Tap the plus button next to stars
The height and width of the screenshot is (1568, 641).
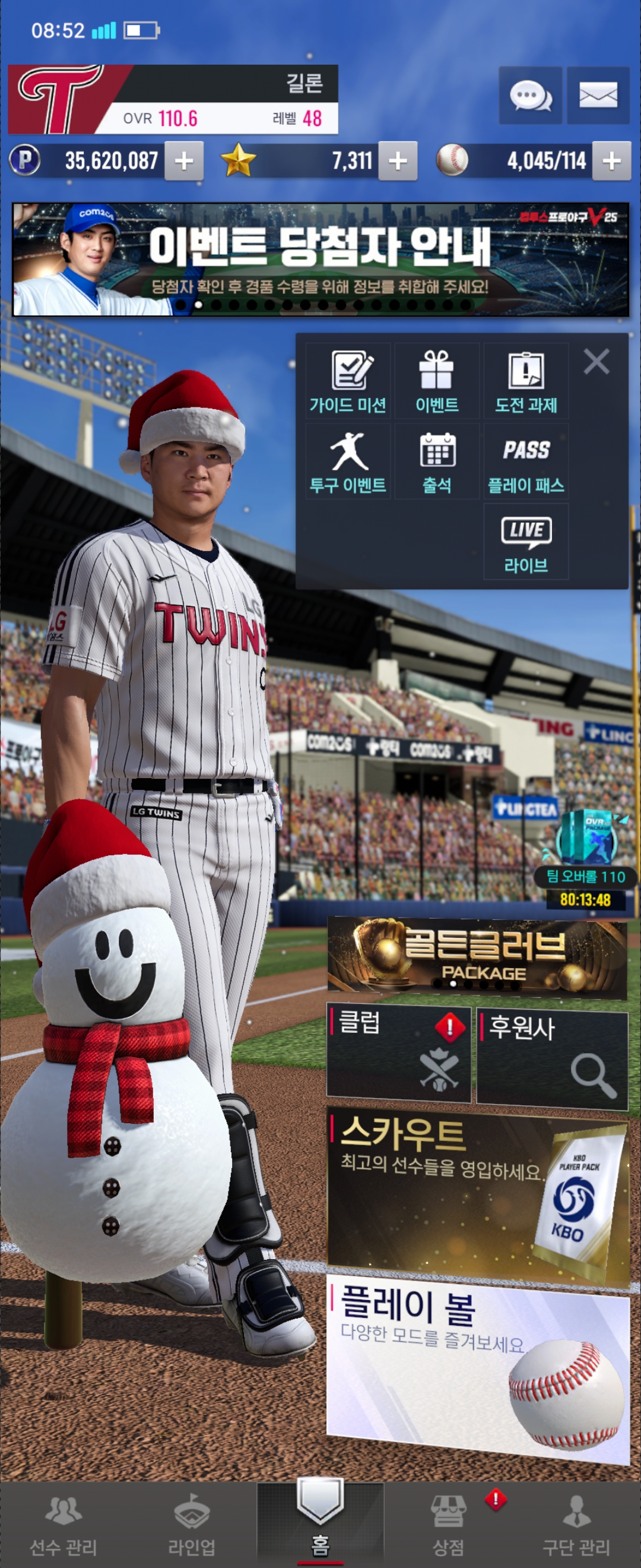(398, 162)
